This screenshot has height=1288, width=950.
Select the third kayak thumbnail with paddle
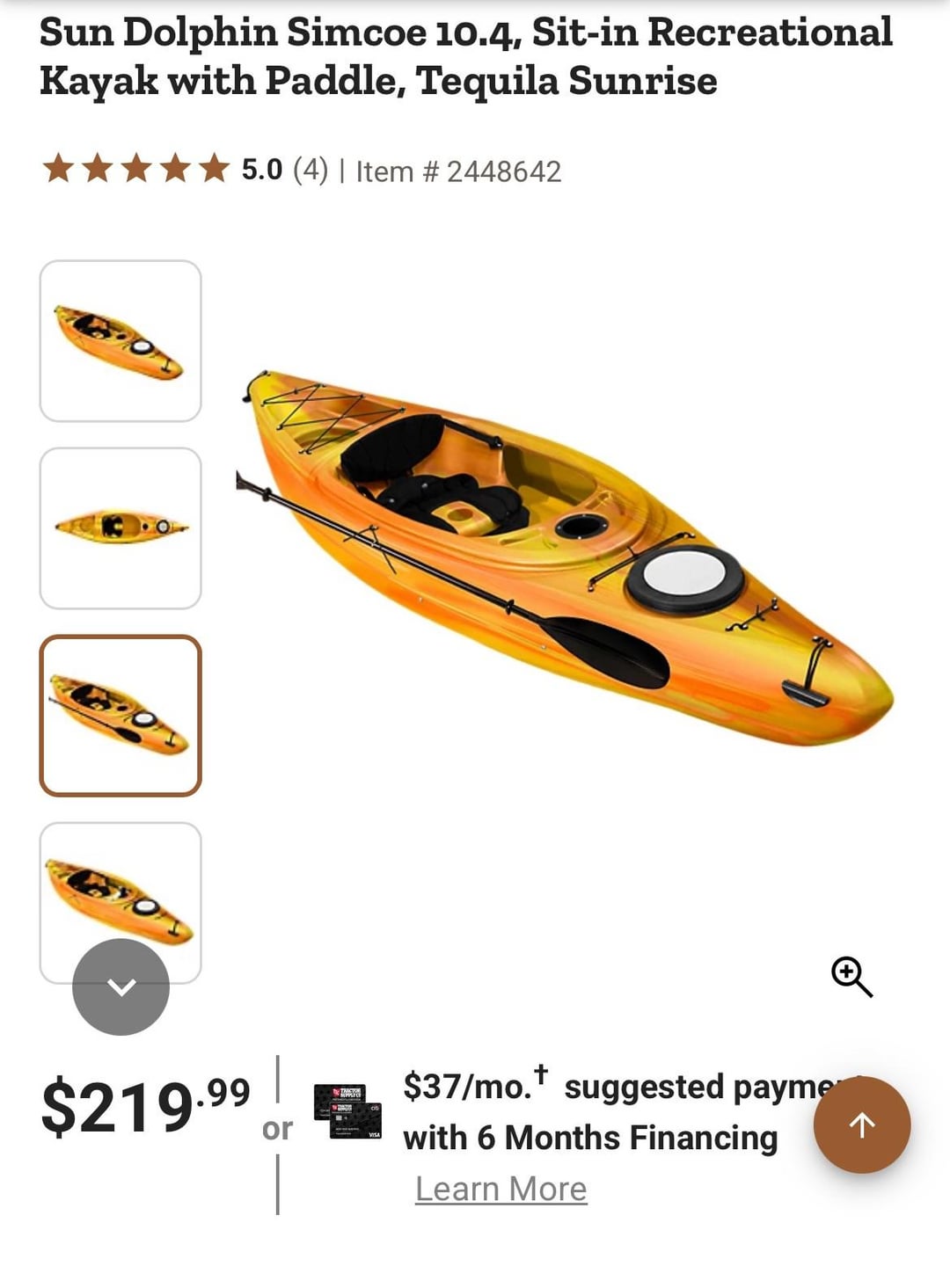point(121,715)
